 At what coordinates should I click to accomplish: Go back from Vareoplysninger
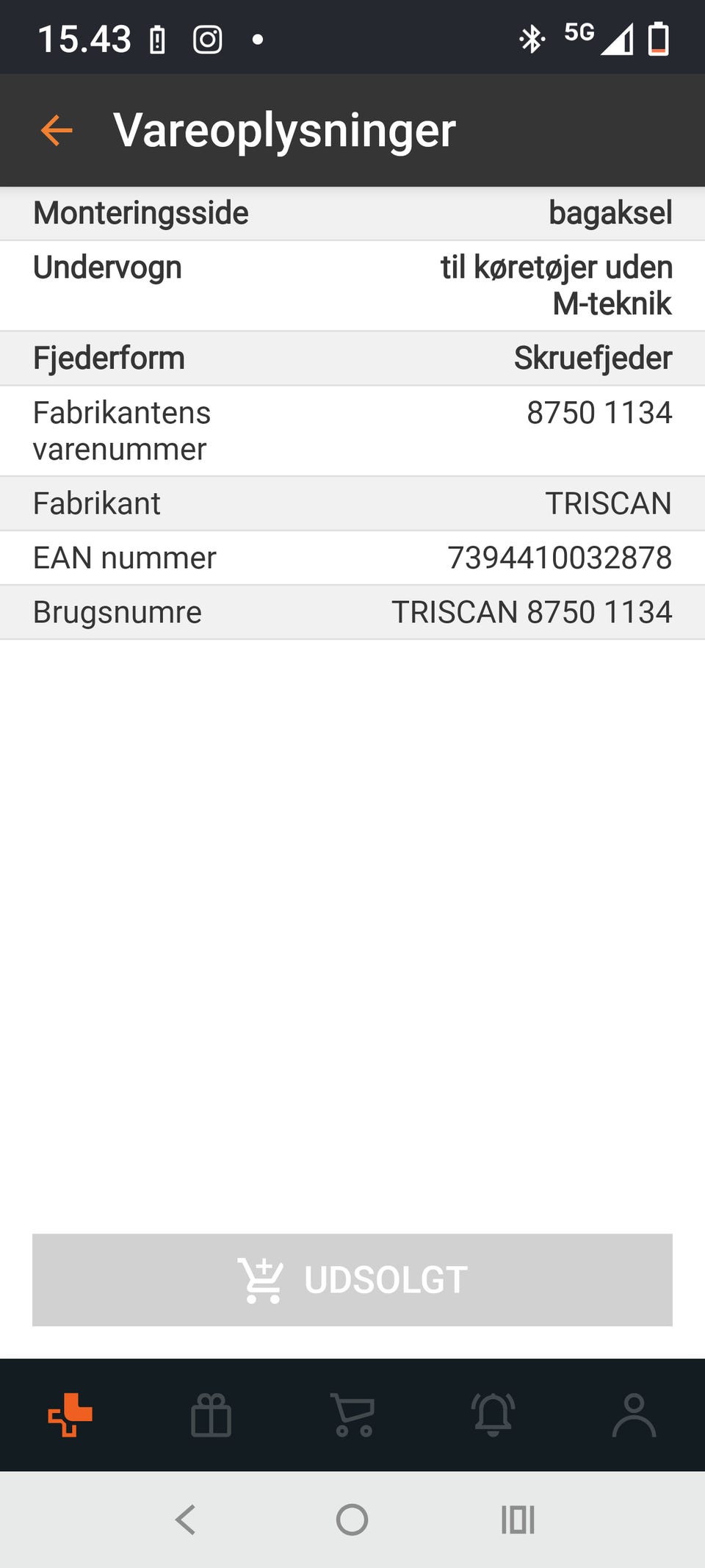[x=57, y=131]
